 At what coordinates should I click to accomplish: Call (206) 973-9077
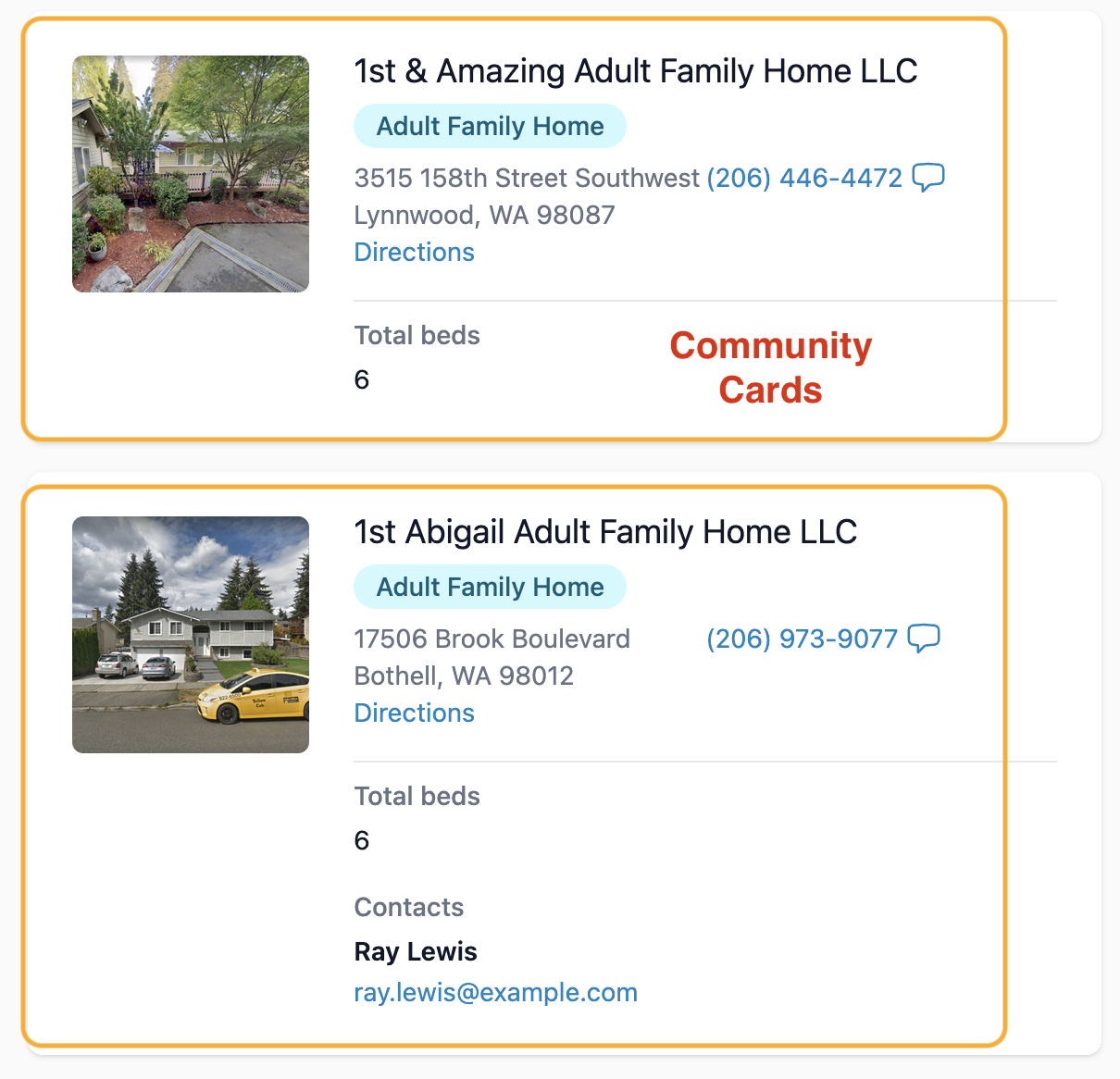pyautogui.click(x=802, y=639)
